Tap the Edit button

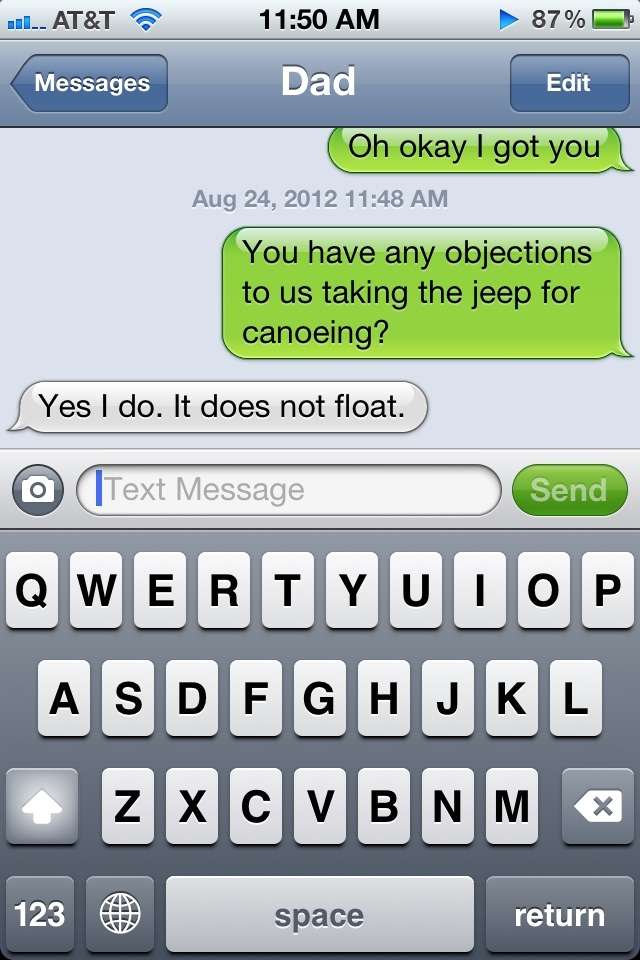coord(568,83)
